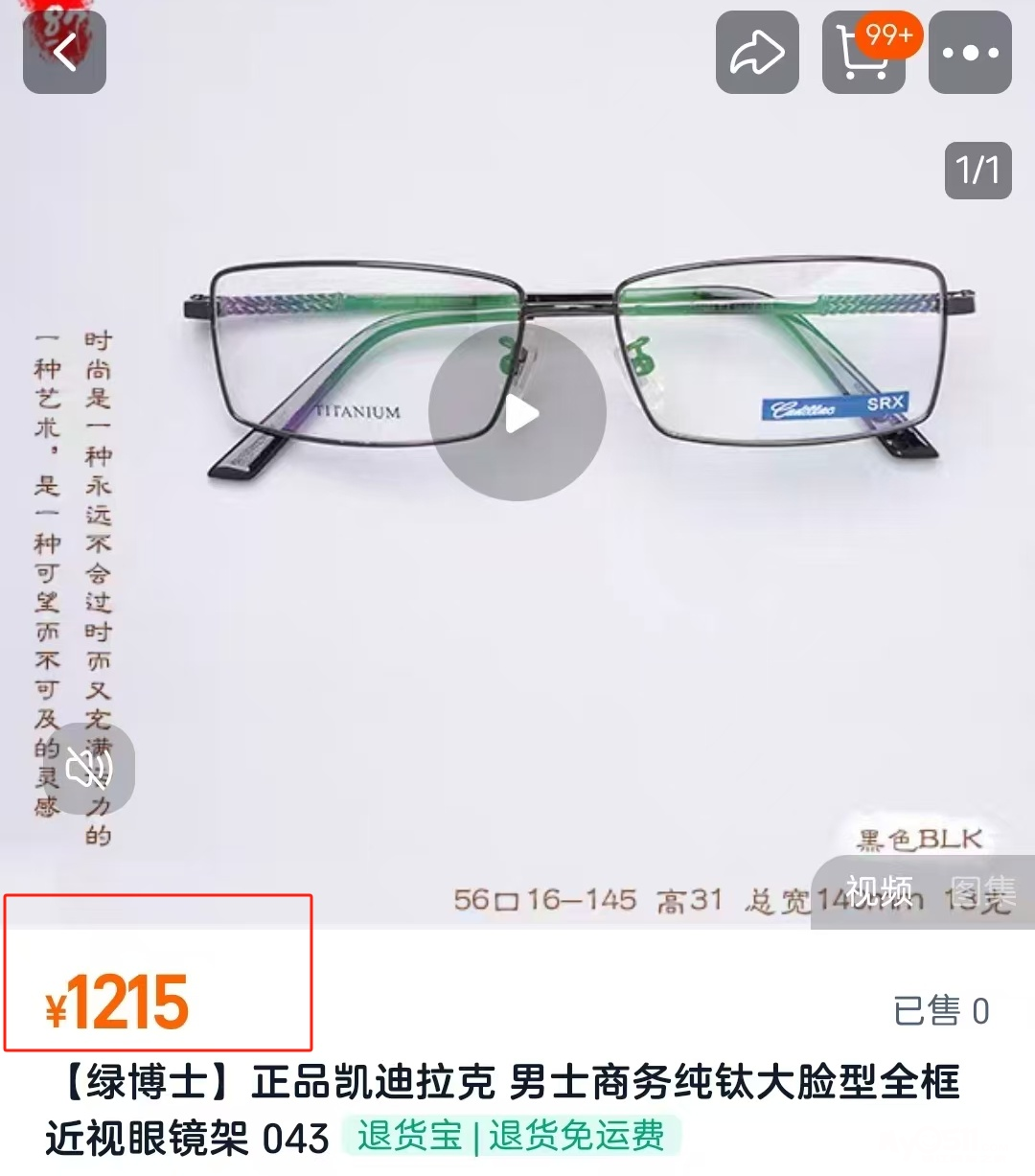Go back to the previous page
The image size is (1035, 1176).
pyautogui.click(x=64, y=53)
